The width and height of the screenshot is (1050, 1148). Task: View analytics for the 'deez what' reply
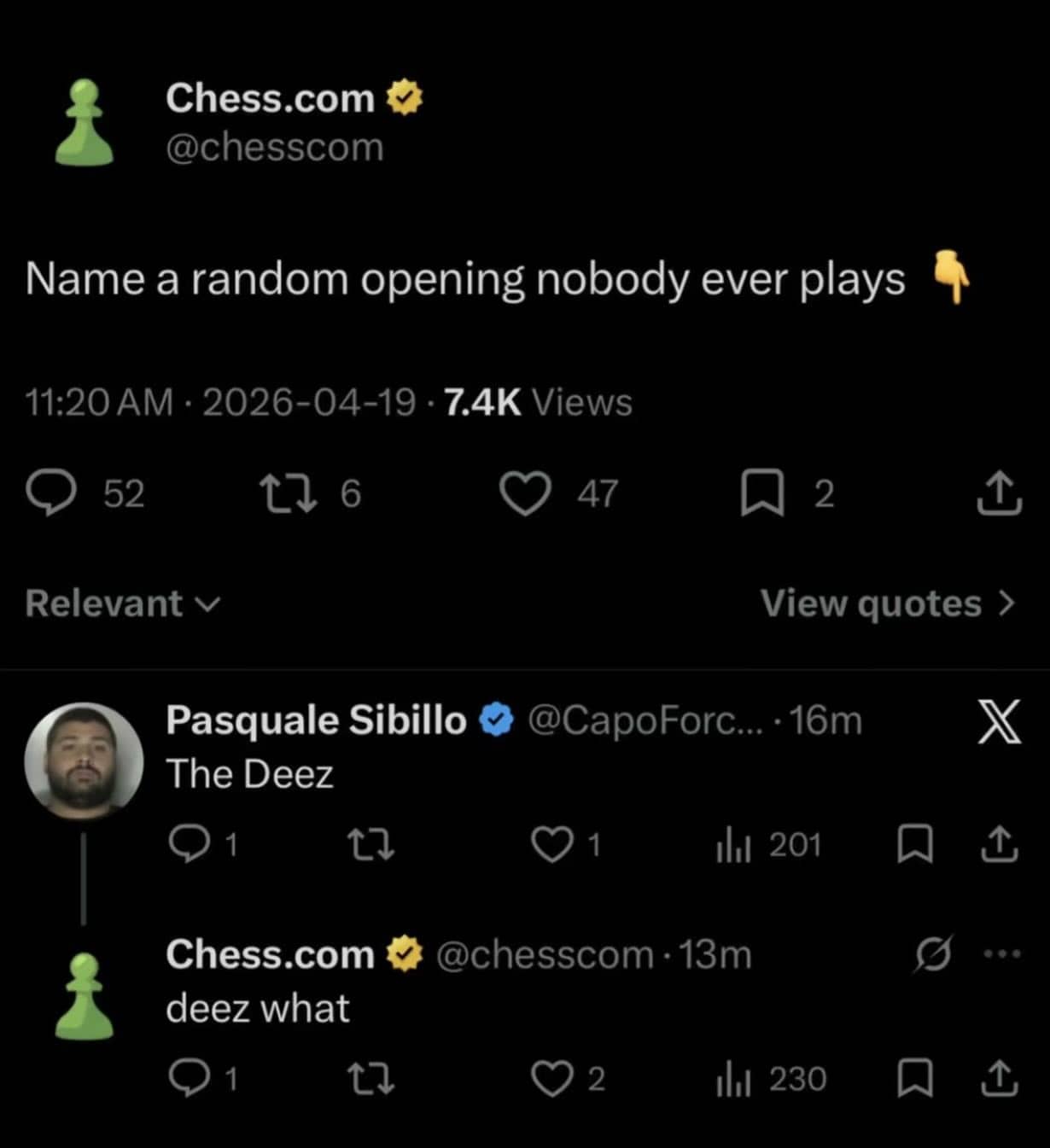coord(734,1078)
